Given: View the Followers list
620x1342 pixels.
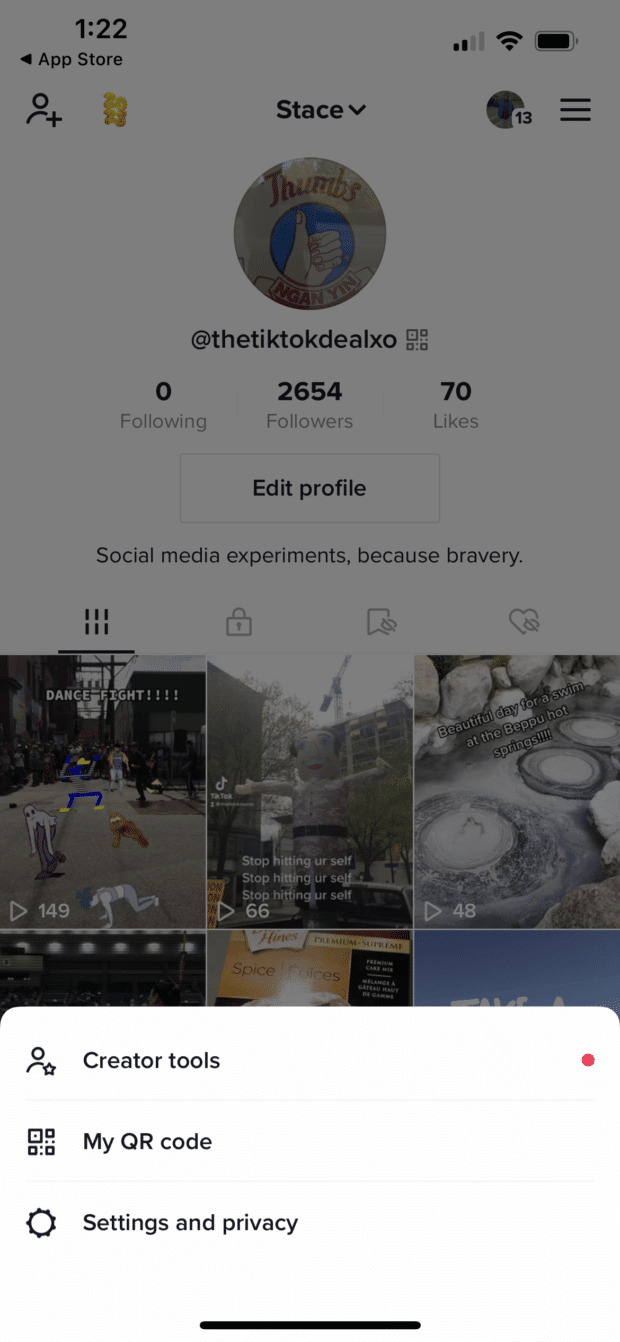Looking at the screenshot, I should click(x=310, y=404).
